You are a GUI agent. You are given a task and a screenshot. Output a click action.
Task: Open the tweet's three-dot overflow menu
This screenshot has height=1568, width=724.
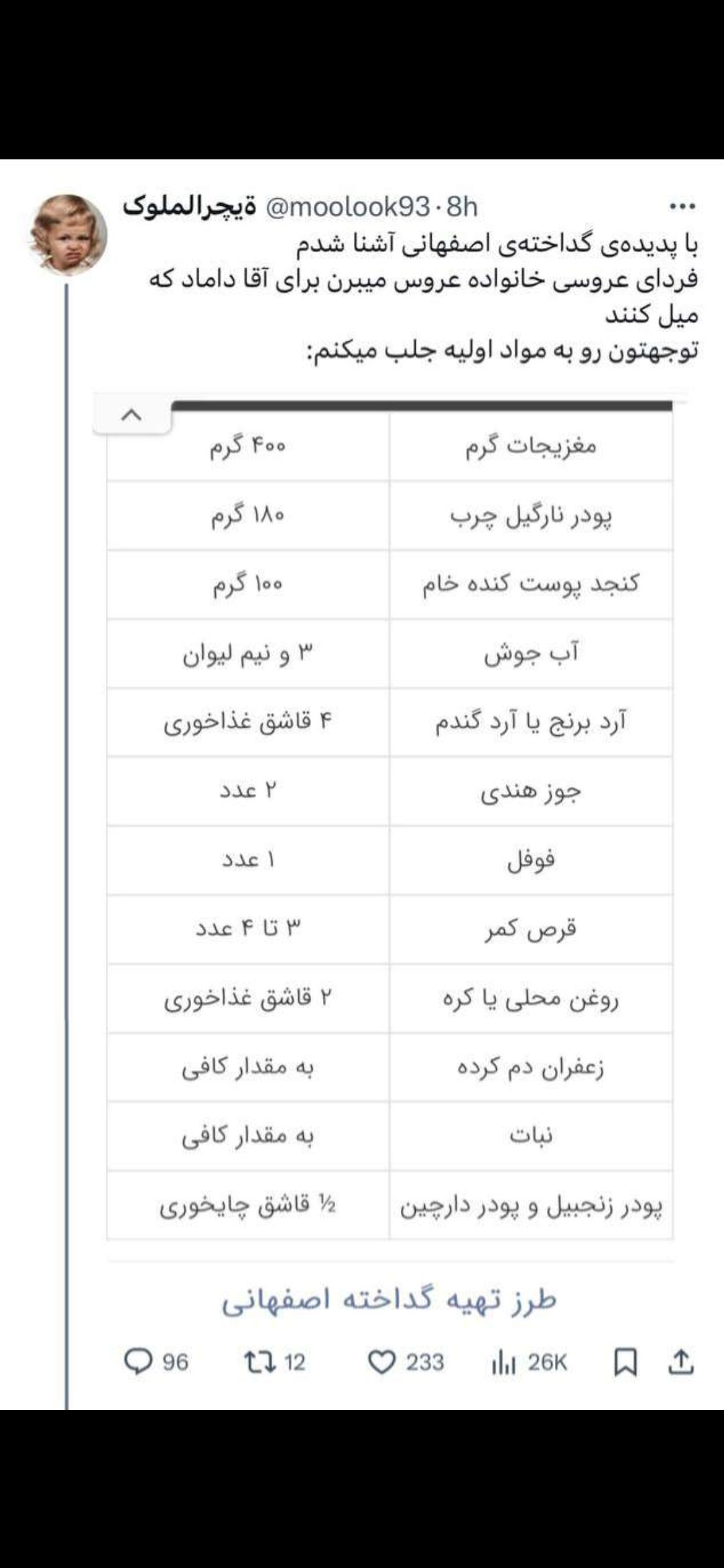point(682,207)
